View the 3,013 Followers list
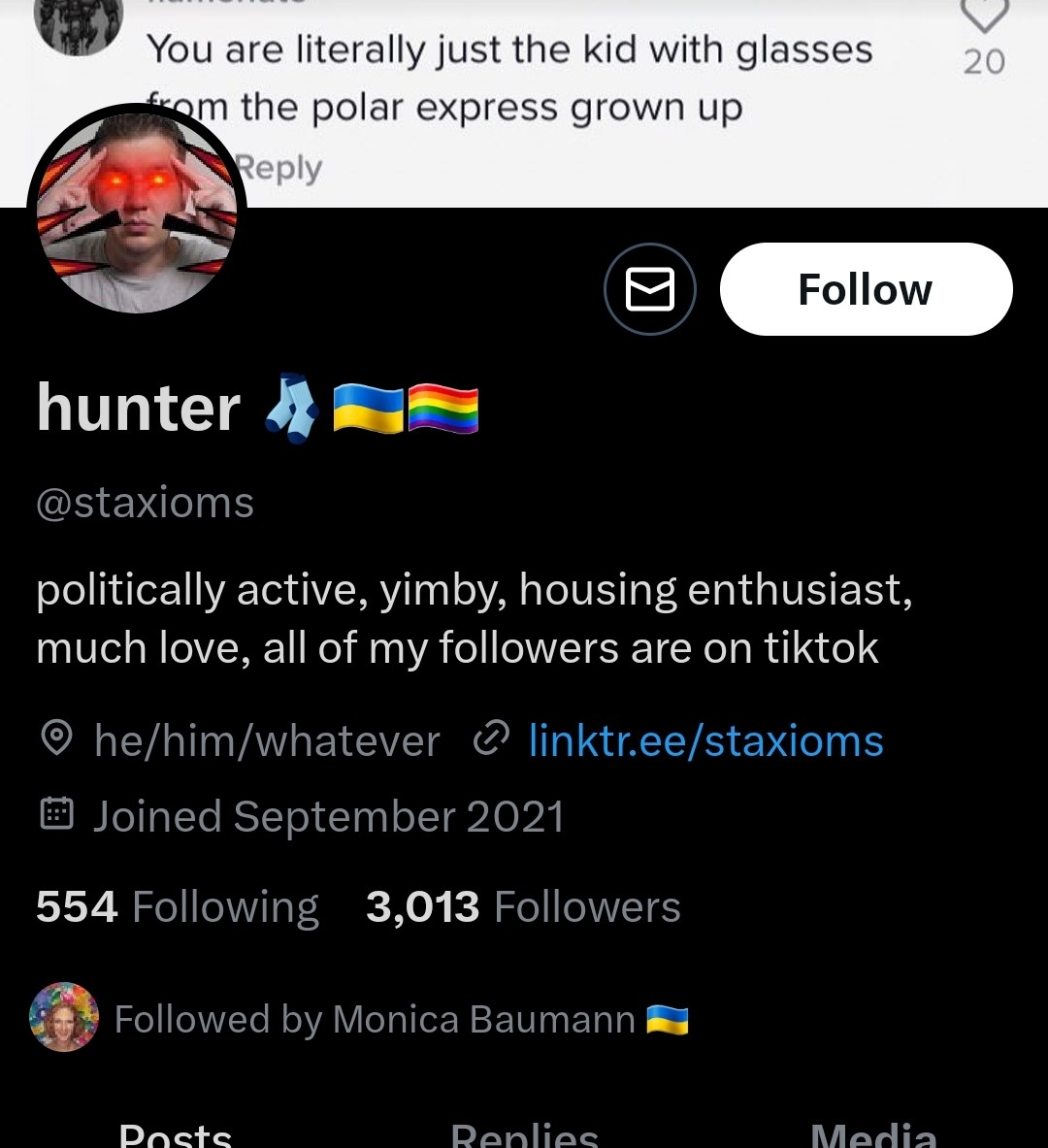Screen dimensions: 1048x1148 523,907
